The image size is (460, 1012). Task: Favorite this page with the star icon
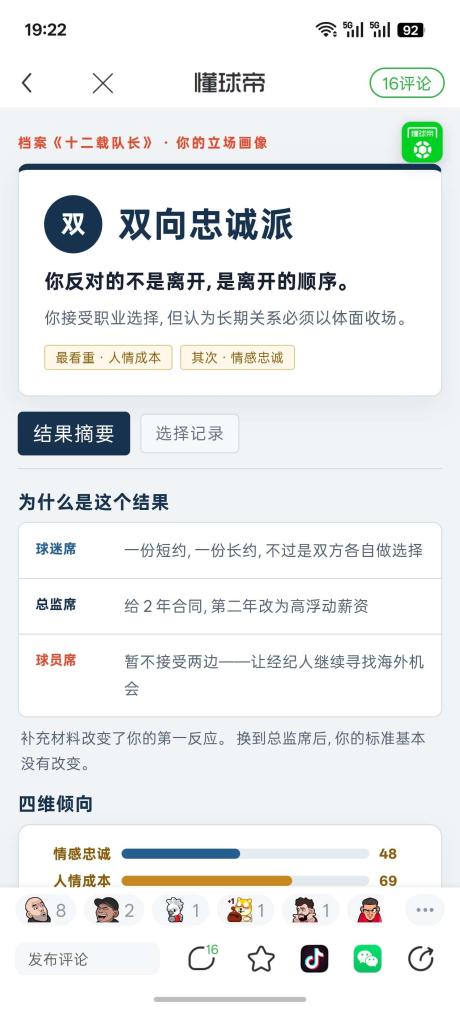(x=261, y=959)
